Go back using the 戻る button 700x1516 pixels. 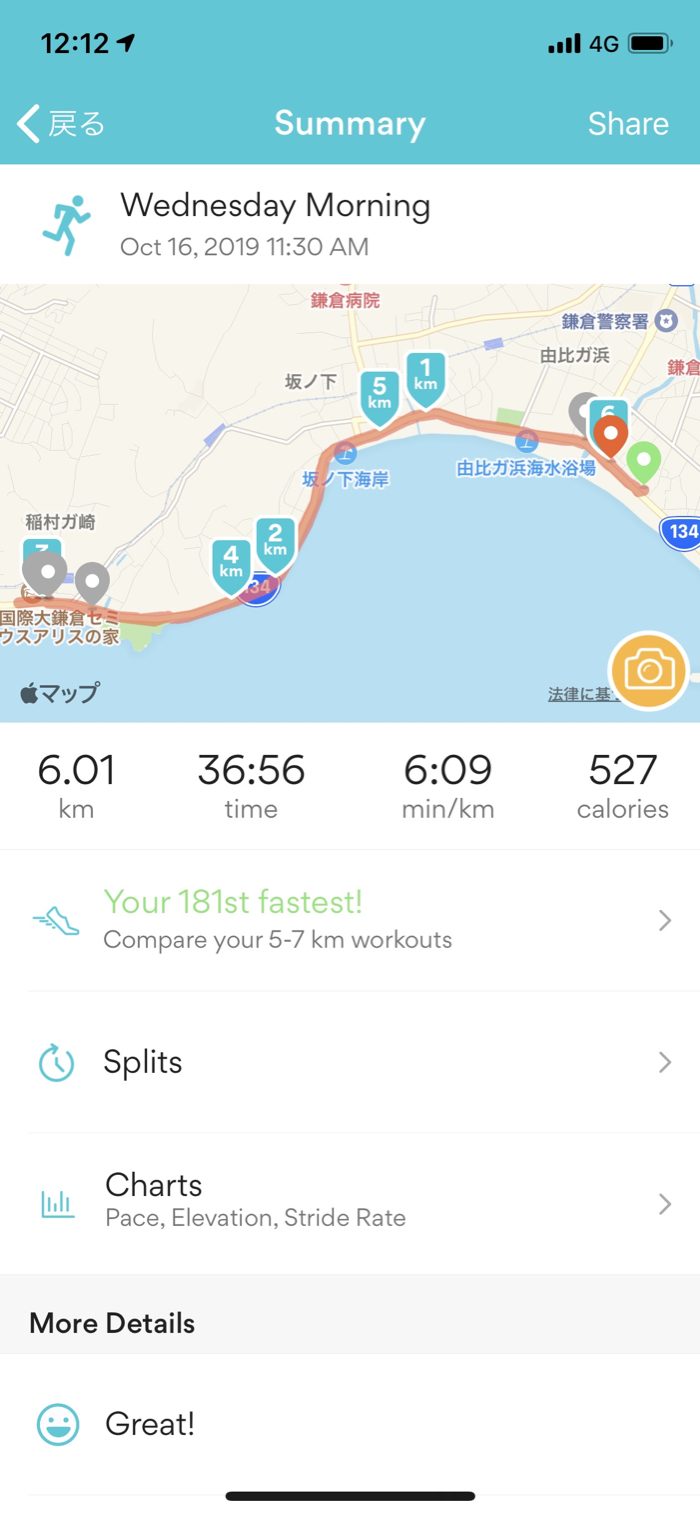[x=62, y=124]
